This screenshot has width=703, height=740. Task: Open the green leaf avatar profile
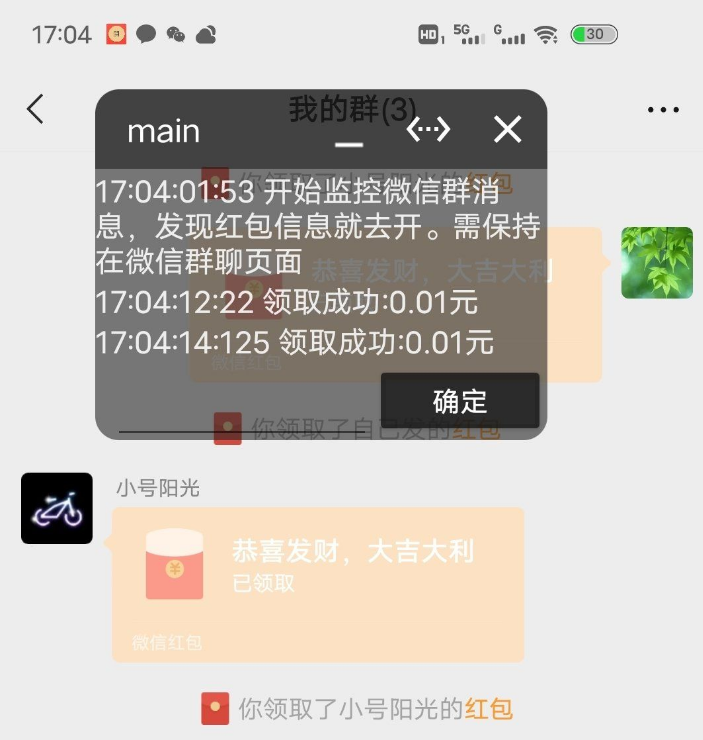[657, 263]
